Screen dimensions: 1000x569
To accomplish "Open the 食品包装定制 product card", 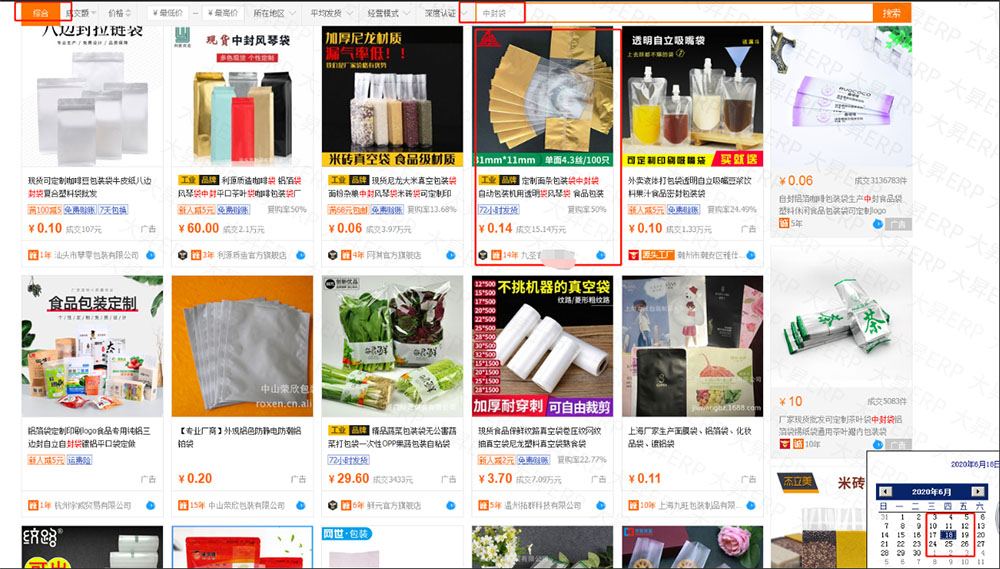I will point(91,345).
